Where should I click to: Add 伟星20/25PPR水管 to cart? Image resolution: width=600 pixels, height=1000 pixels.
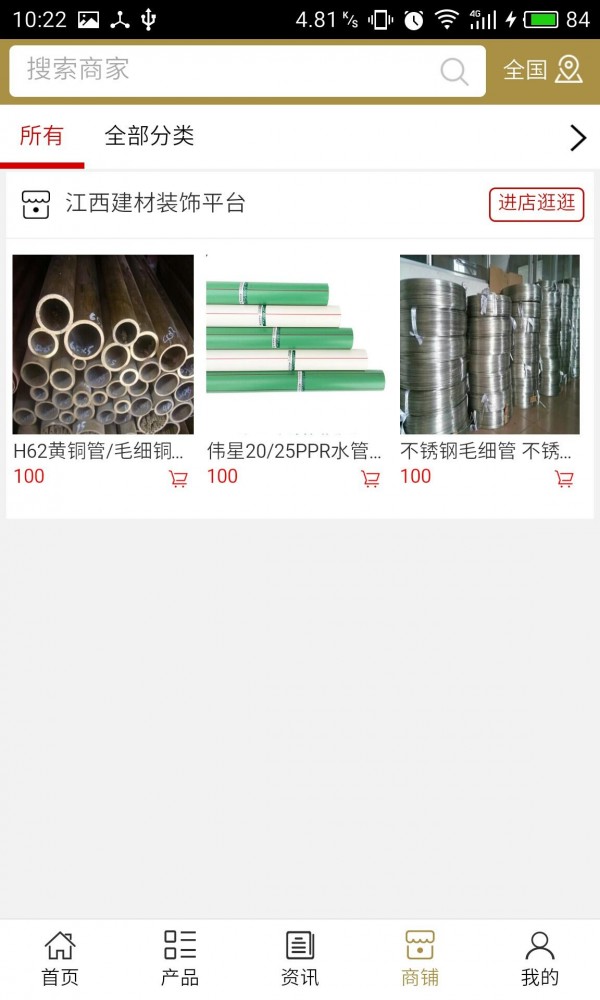pos(371,479)
